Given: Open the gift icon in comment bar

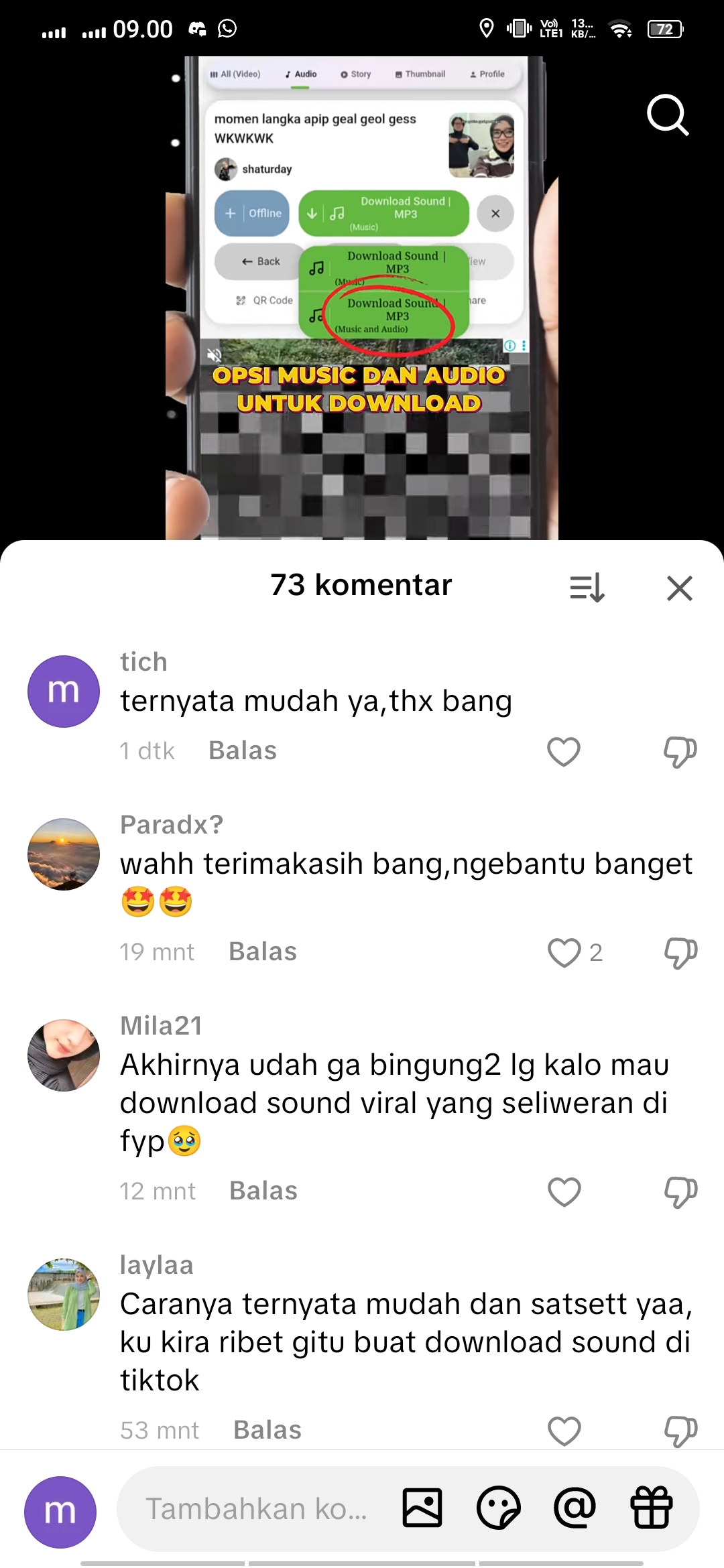Looking at the screenshot, I should coord(651,1508).
